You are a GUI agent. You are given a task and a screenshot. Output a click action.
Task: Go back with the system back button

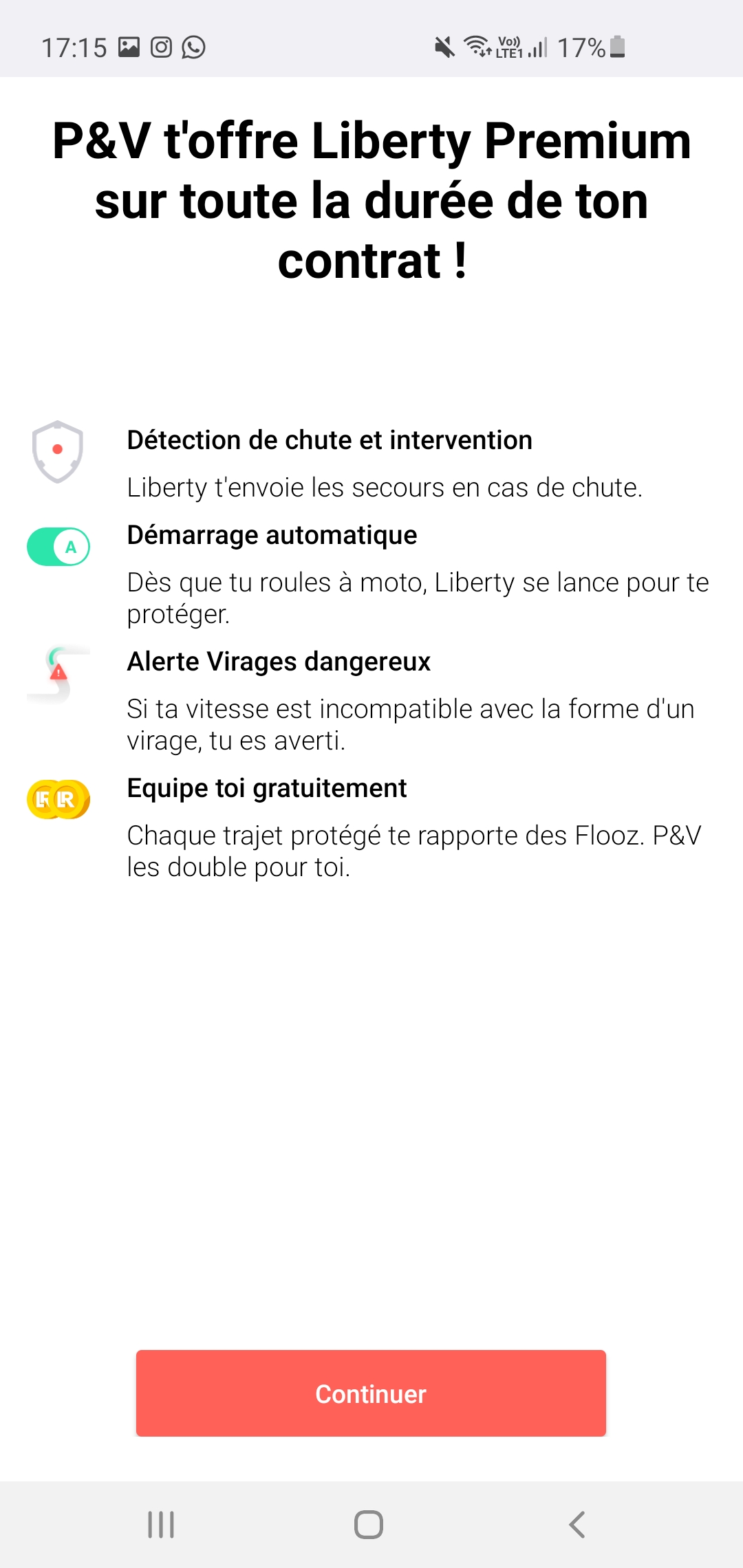pyautogui.click(x=577, y=1524)
